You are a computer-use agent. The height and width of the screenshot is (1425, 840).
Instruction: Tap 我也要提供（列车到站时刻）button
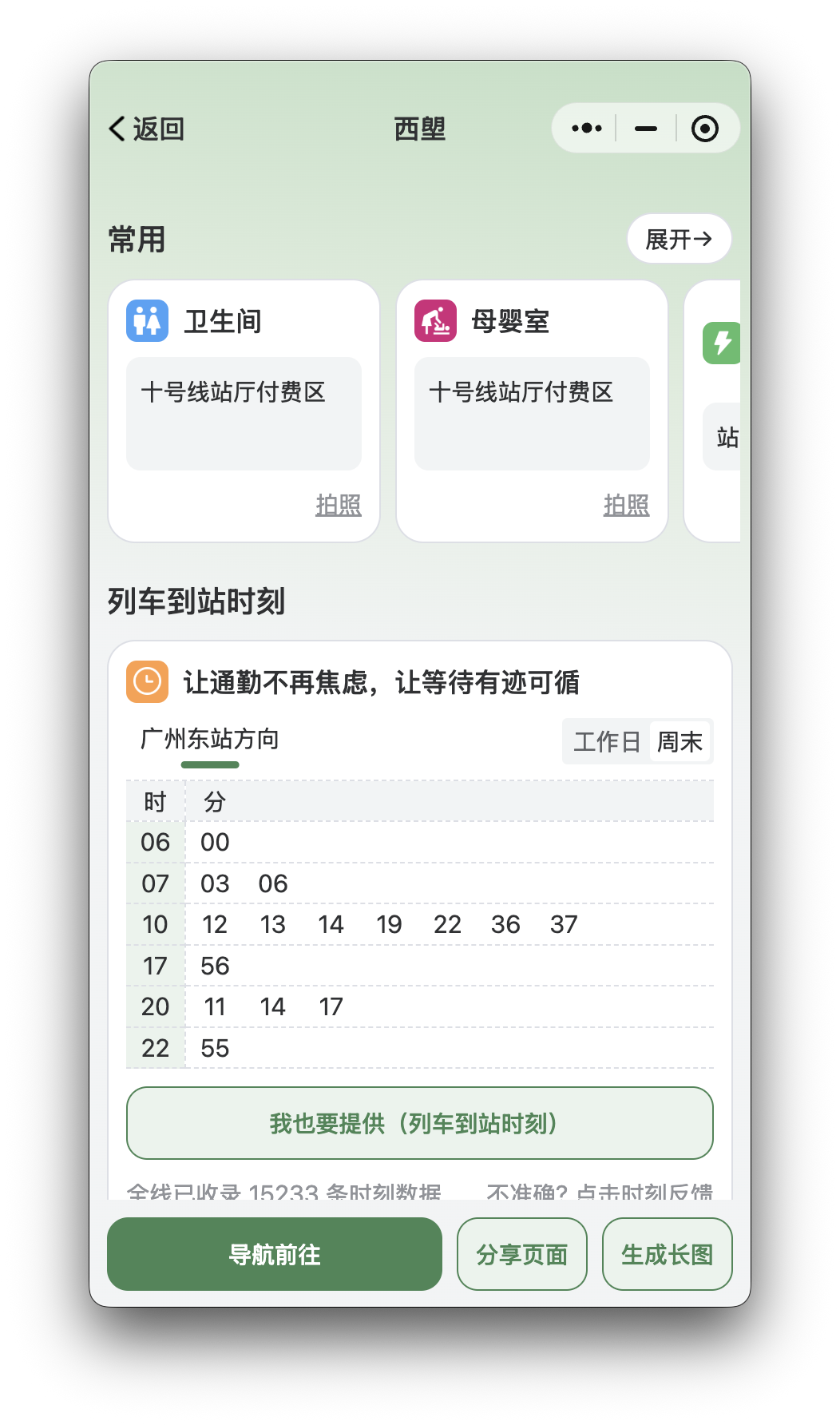419,1123
